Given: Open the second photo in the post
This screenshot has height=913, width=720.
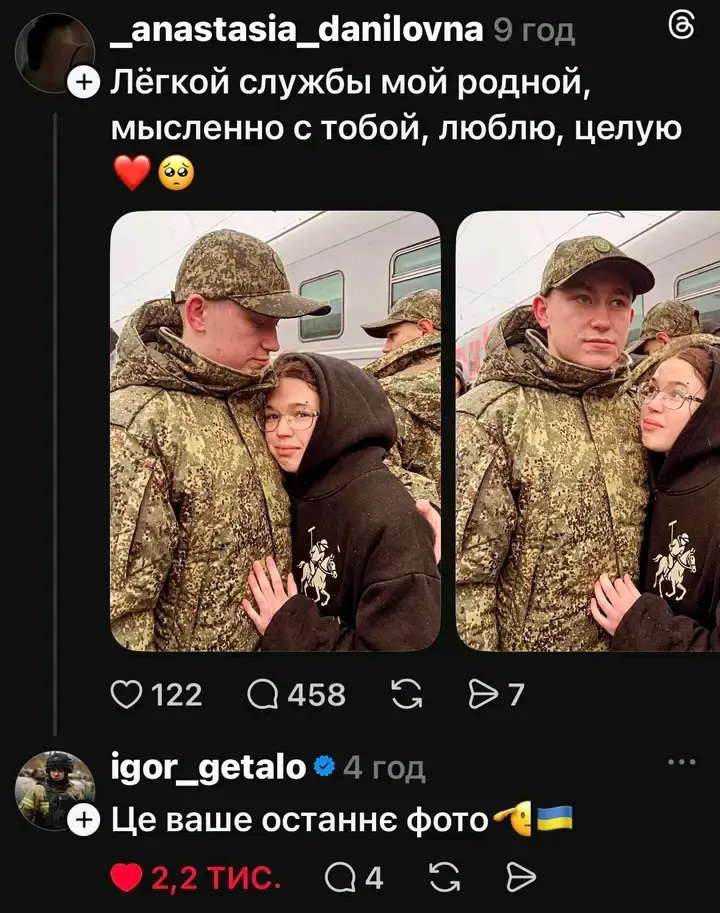Looking at the screenshot, I should (588, 431).
